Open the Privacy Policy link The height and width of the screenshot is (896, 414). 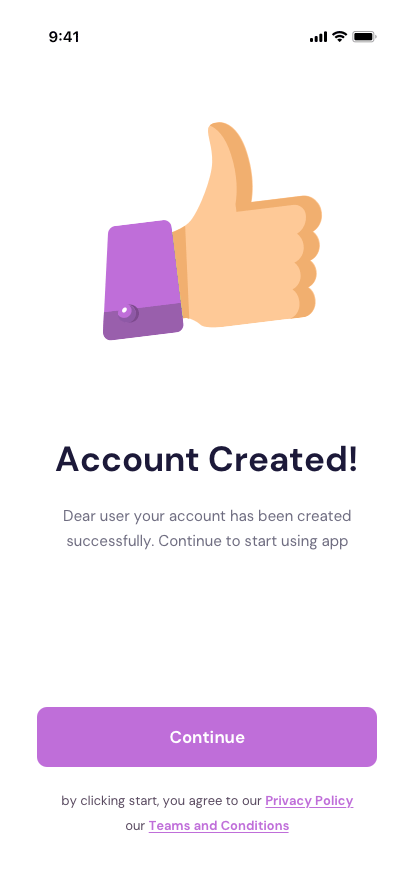coord(309,801)
